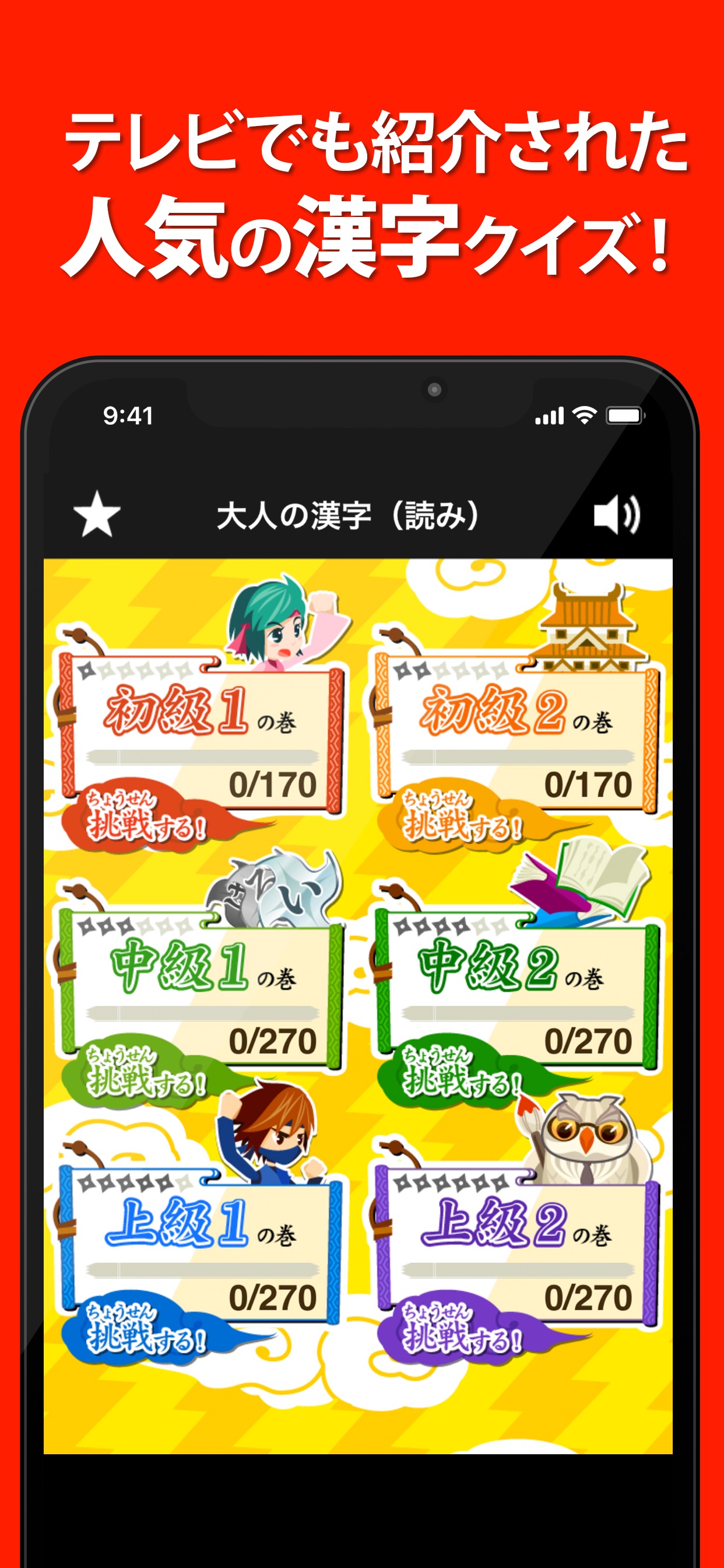
Task: Tap the speaker sound icon
Action: [x=618, y=516]
